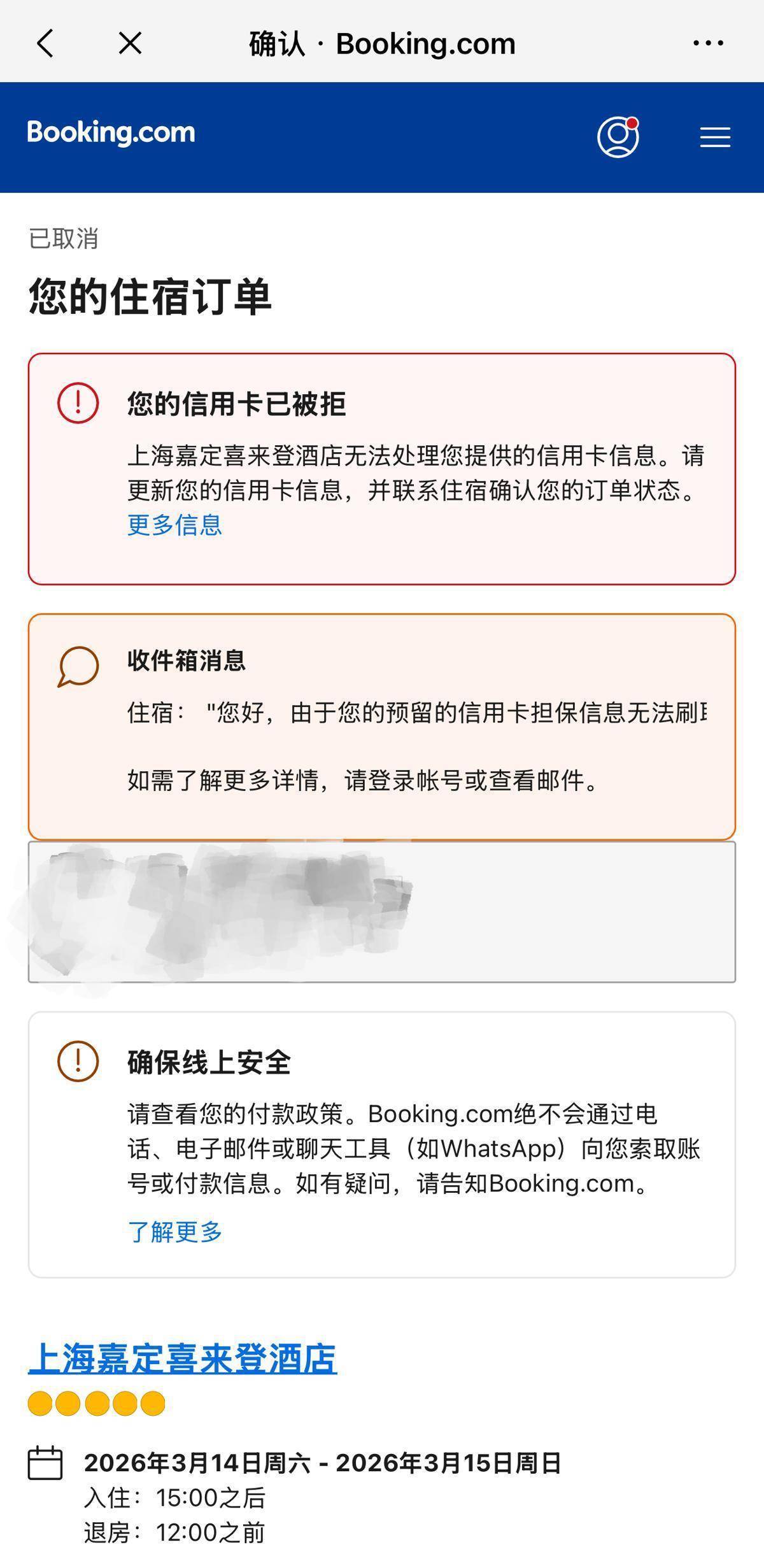Image resolution: width=764 pixels, height=1568 pixels.
Task: Close the Booking.com confirmation webview
Action: coord(130,43)
